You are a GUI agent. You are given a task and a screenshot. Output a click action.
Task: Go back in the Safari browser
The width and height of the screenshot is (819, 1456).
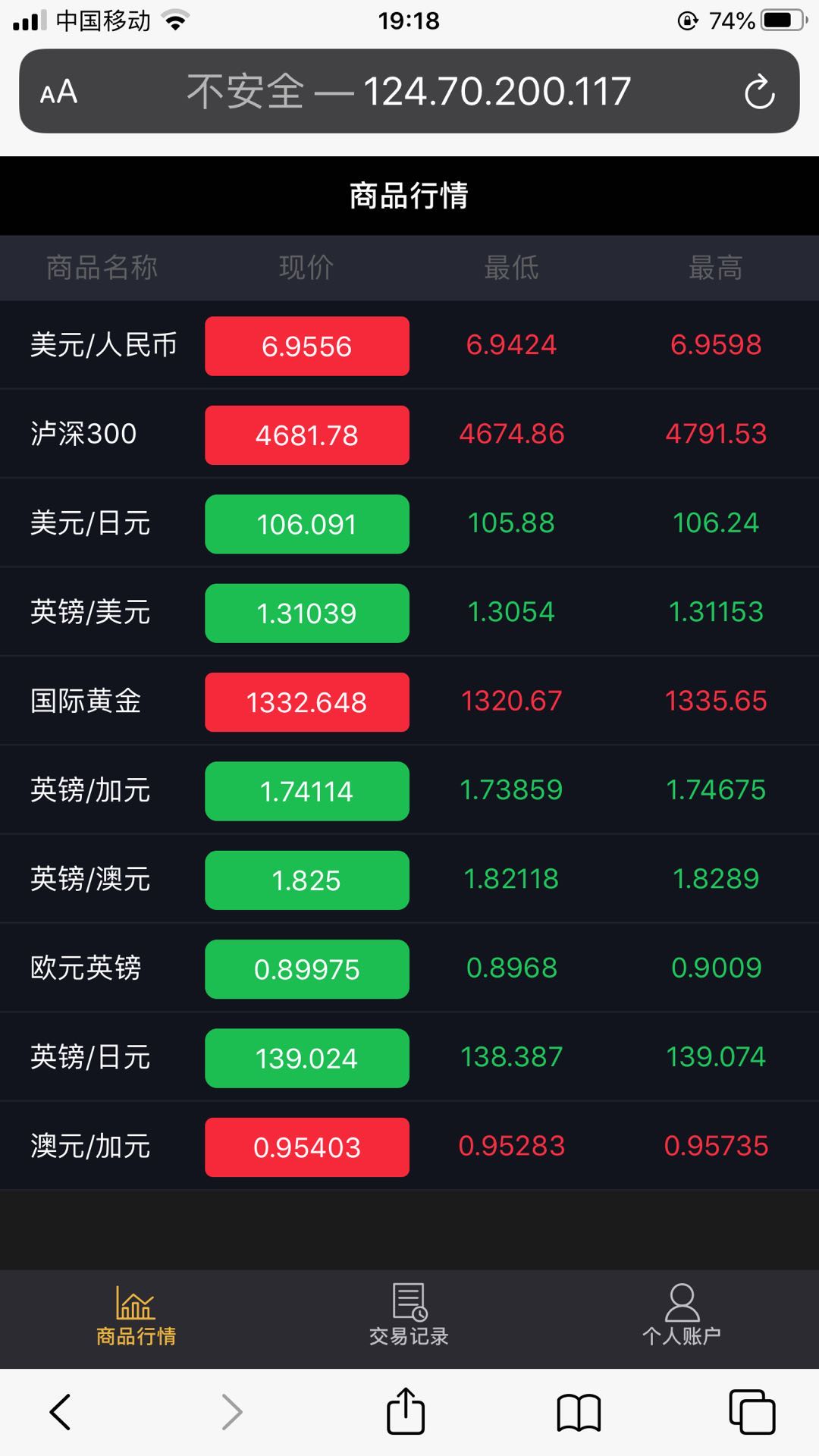coord(61,1412)
